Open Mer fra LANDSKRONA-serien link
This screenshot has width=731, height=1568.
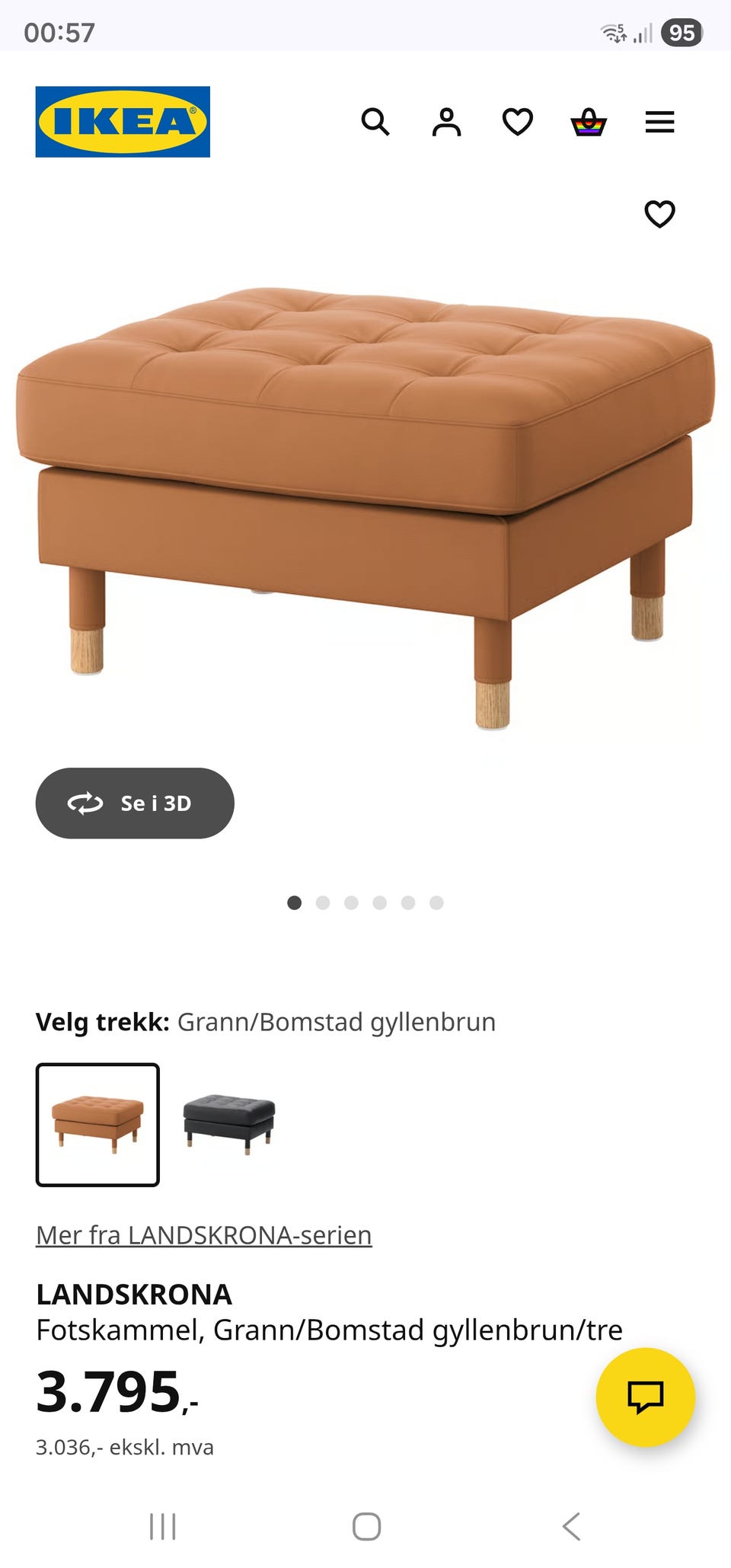click(203, 1234)
